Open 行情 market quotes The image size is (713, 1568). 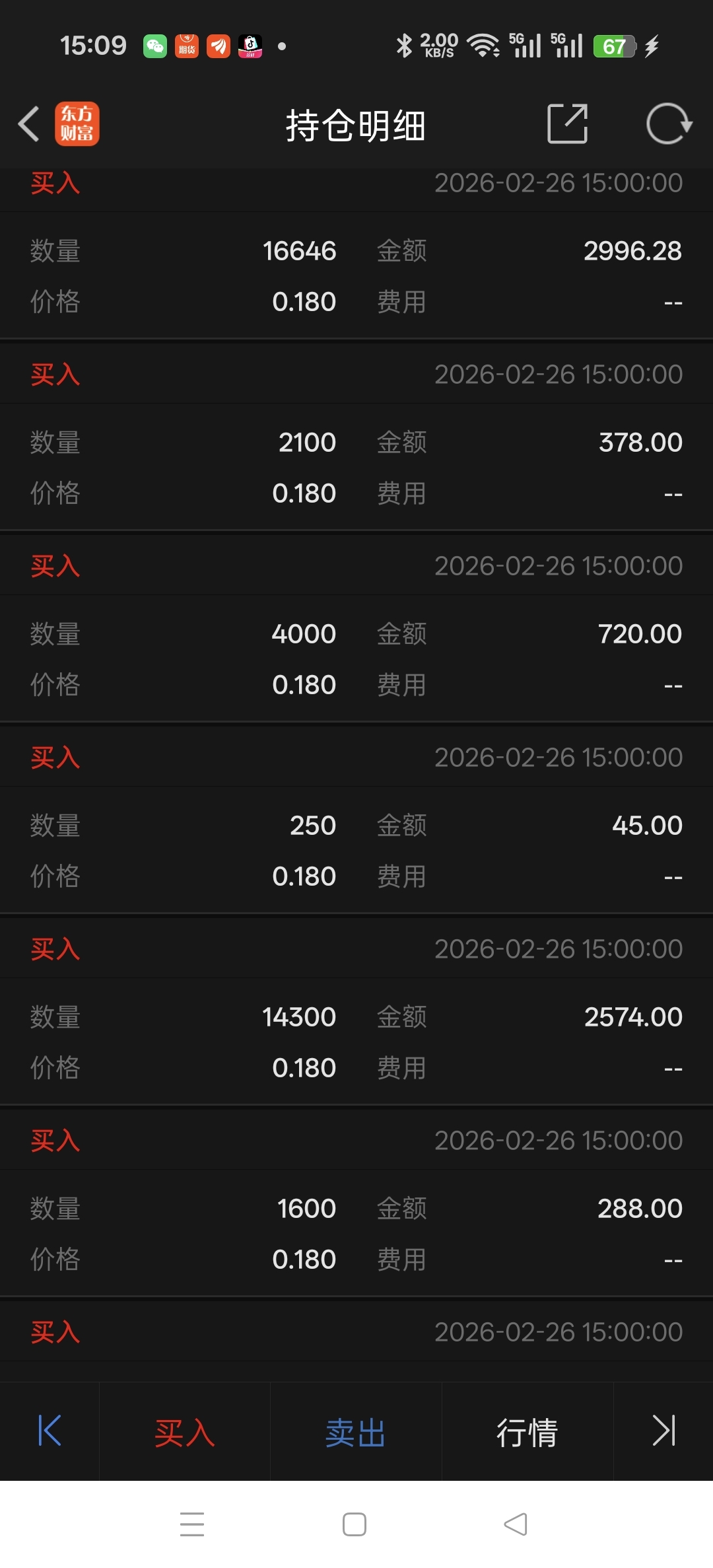(527, 1433)
